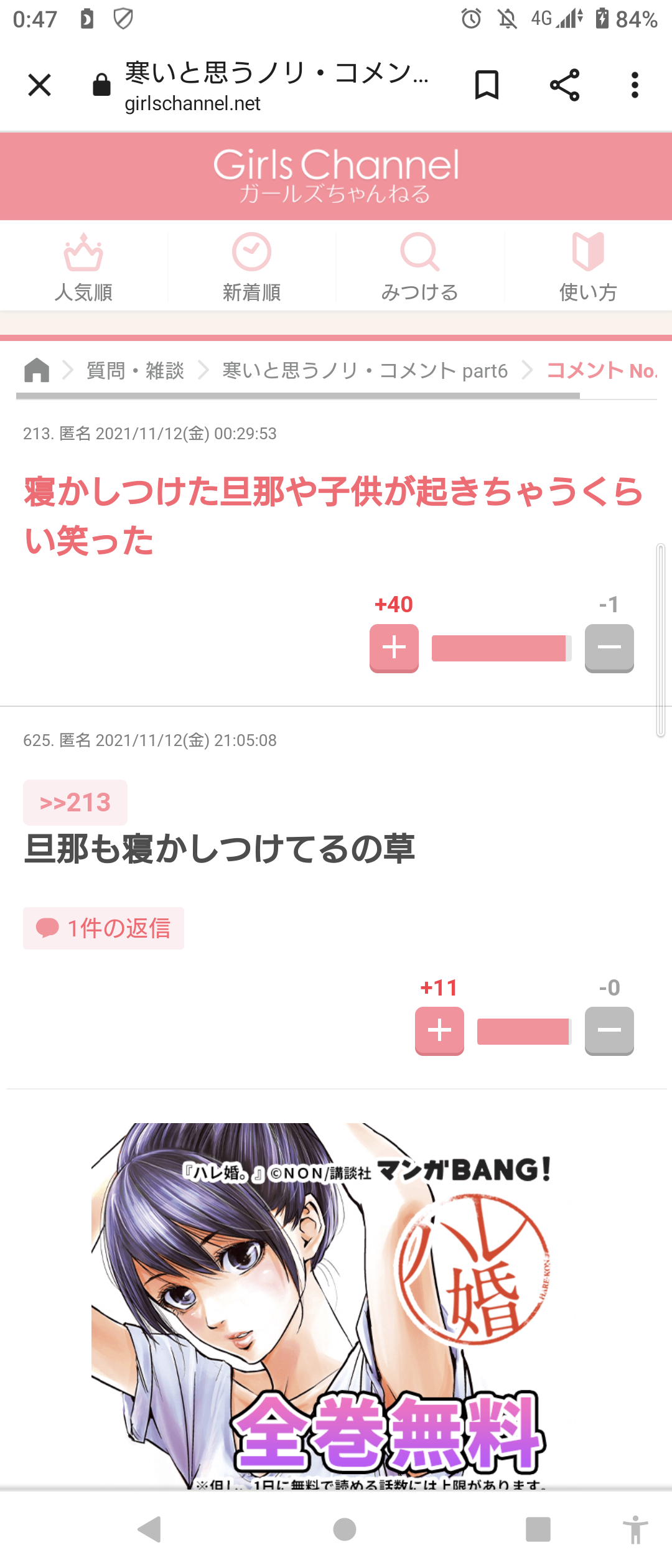Close the browser custom tab
The image size is (672, 1568).
[x=40, y=85]
